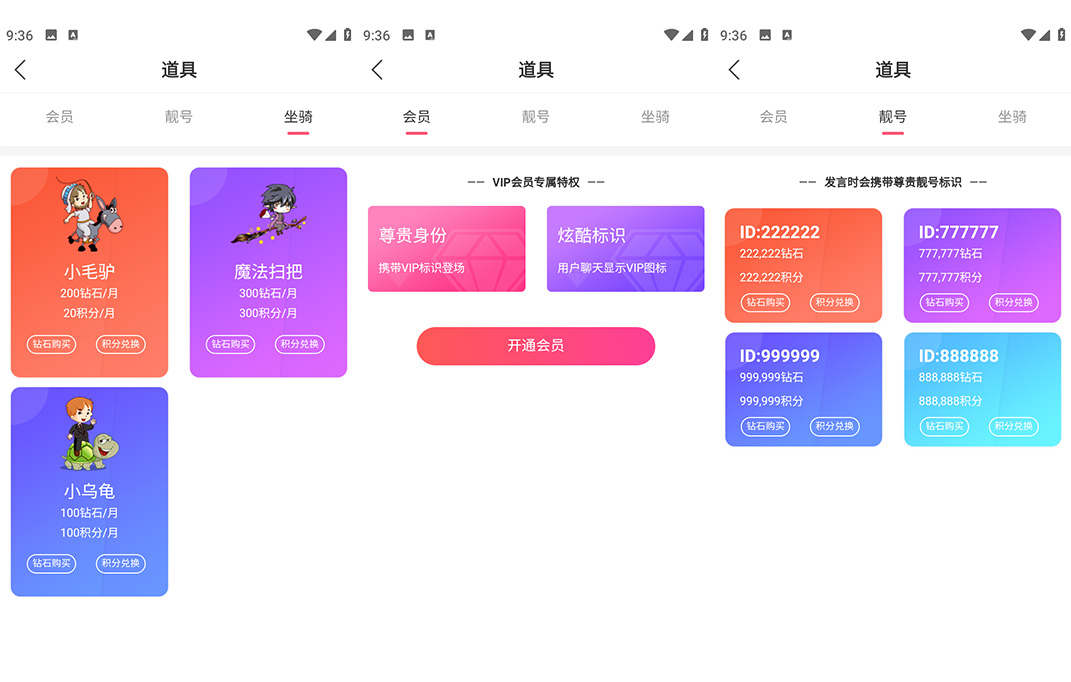1071x682 pixels.
Task: Select 积分兑换 under 小乌龟
Action: coord(120,563)
